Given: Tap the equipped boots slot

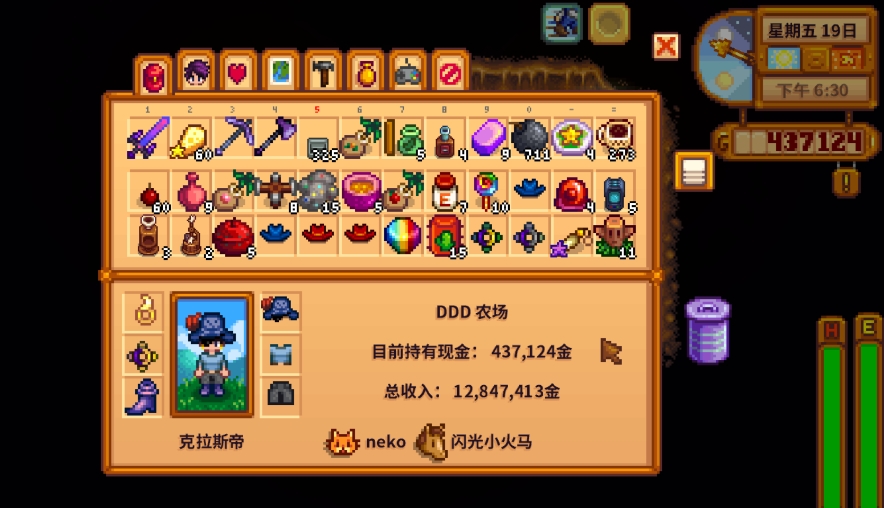Looking at the screenshot, I should 142,397.
